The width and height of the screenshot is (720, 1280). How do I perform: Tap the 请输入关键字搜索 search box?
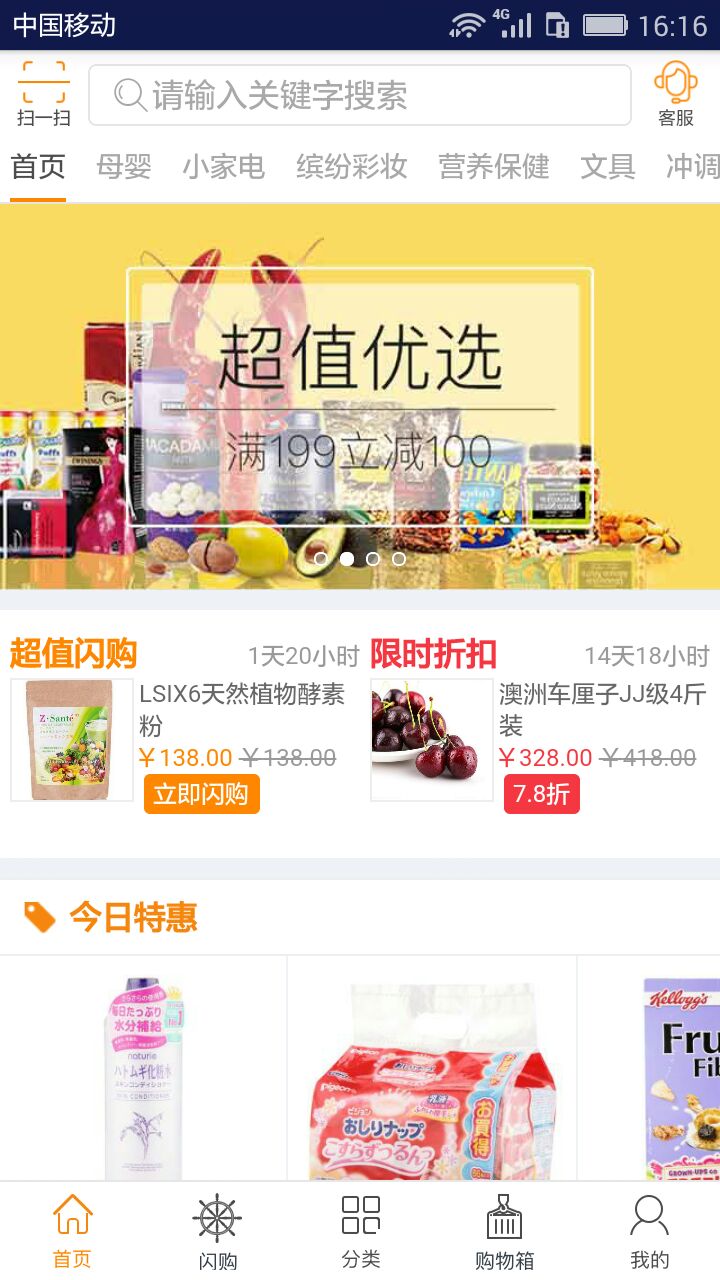360,95
